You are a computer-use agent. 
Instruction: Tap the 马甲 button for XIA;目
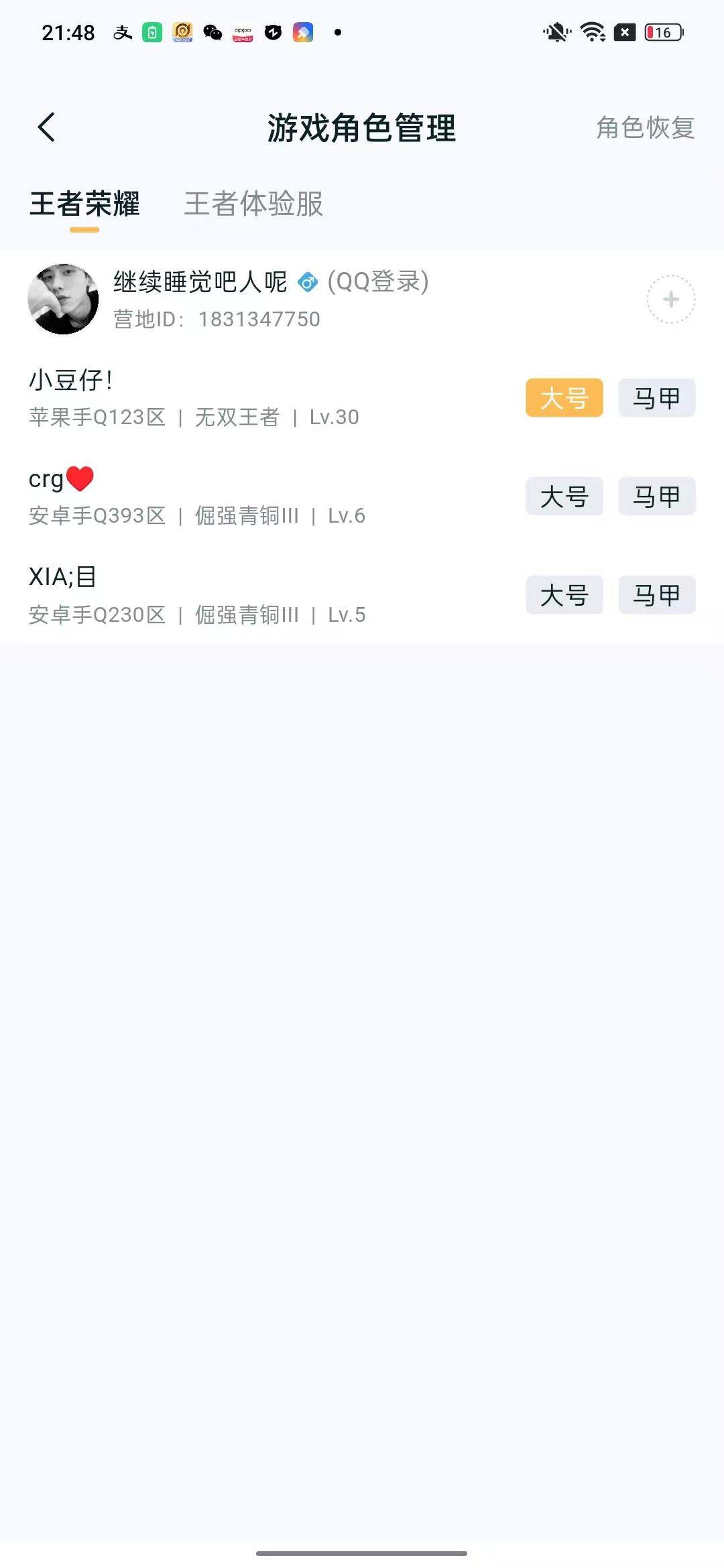(x=656, y=595)
